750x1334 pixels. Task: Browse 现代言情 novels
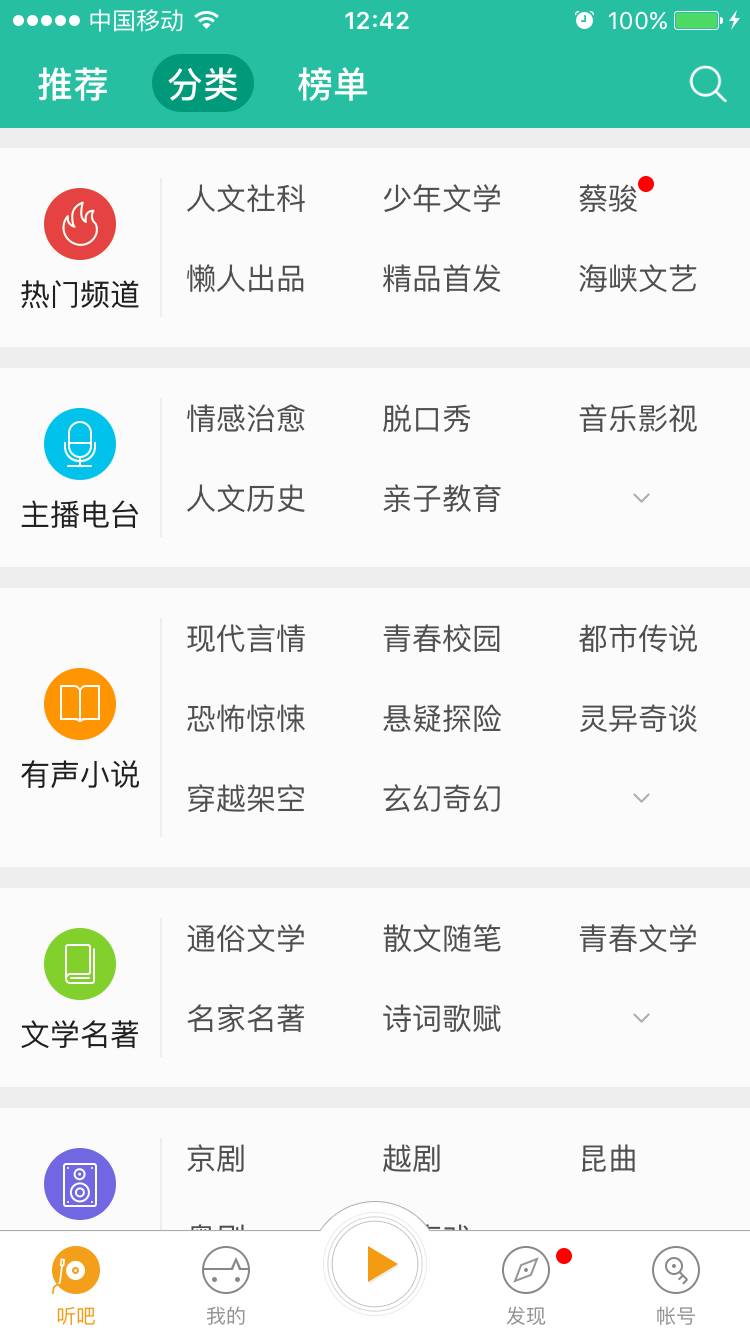pyautogui.click(x=246, y=639)
